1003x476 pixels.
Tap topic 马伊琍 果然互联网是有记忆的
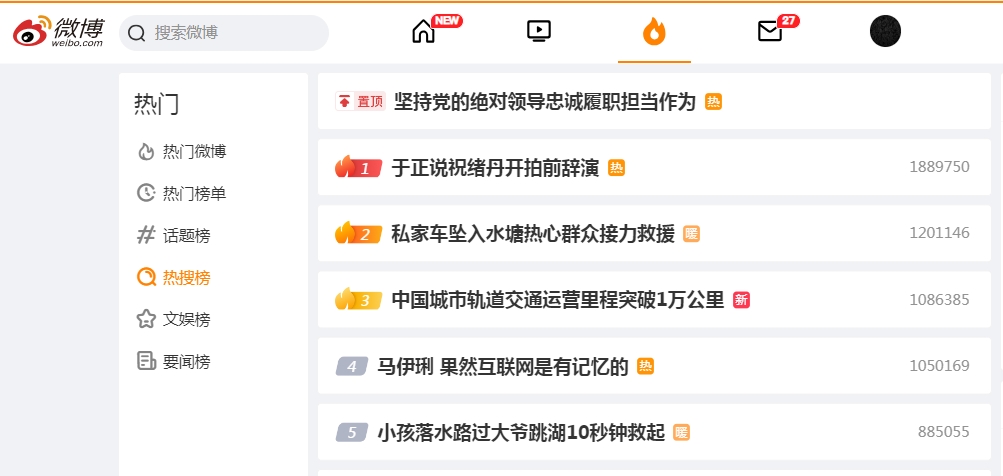click(x=503, y=367)
